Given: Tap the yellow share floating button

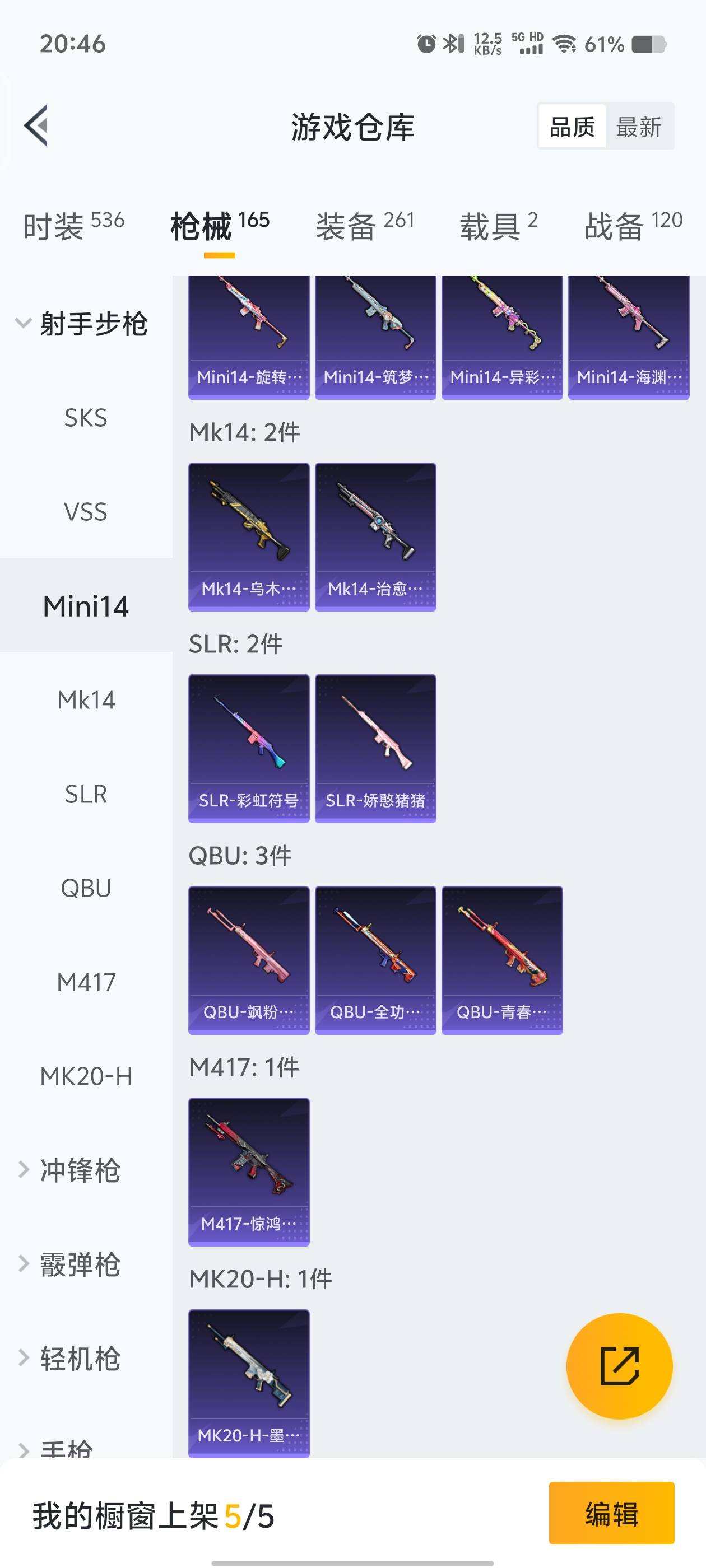Looking at the screenshot, I should coord(619,1366).
